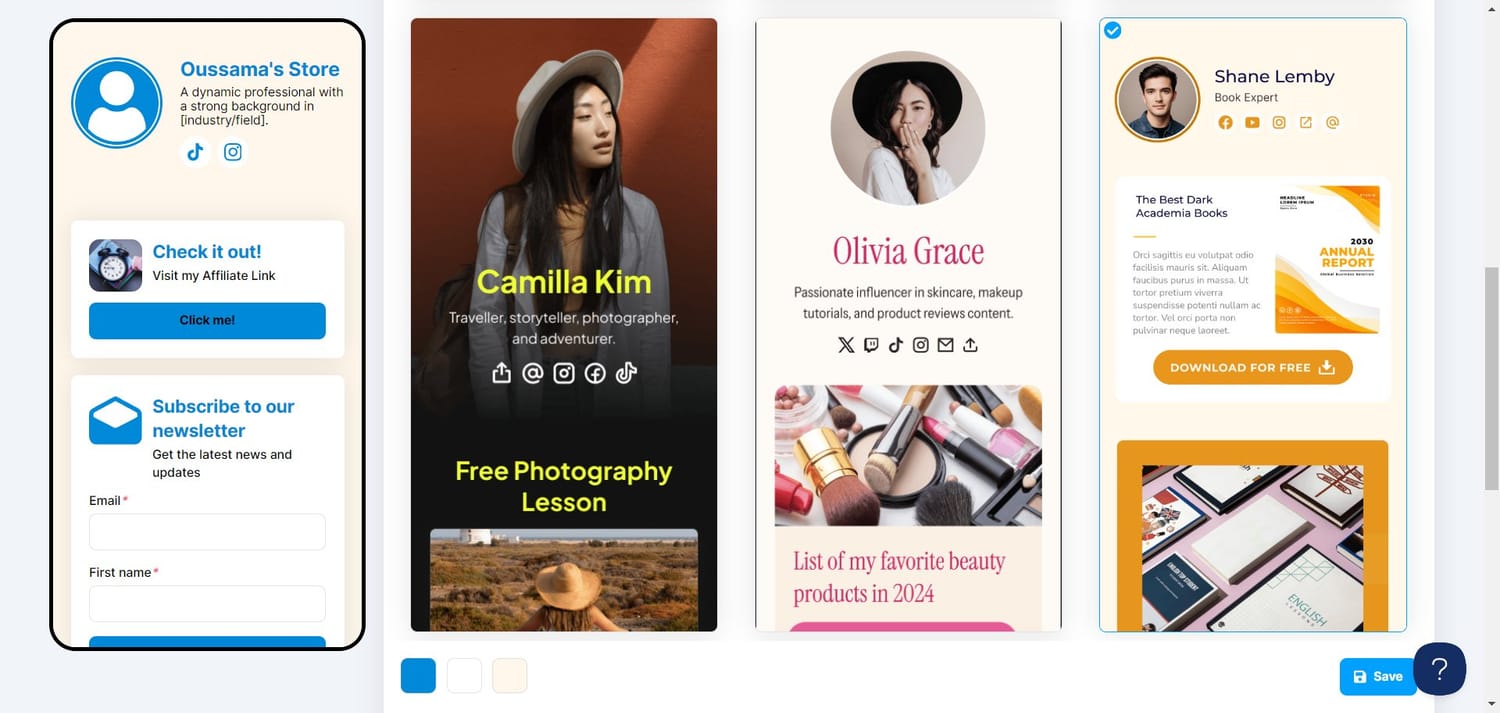Select the Camilla Kim template
The image size is (1500, 713).
coord(563,324)
